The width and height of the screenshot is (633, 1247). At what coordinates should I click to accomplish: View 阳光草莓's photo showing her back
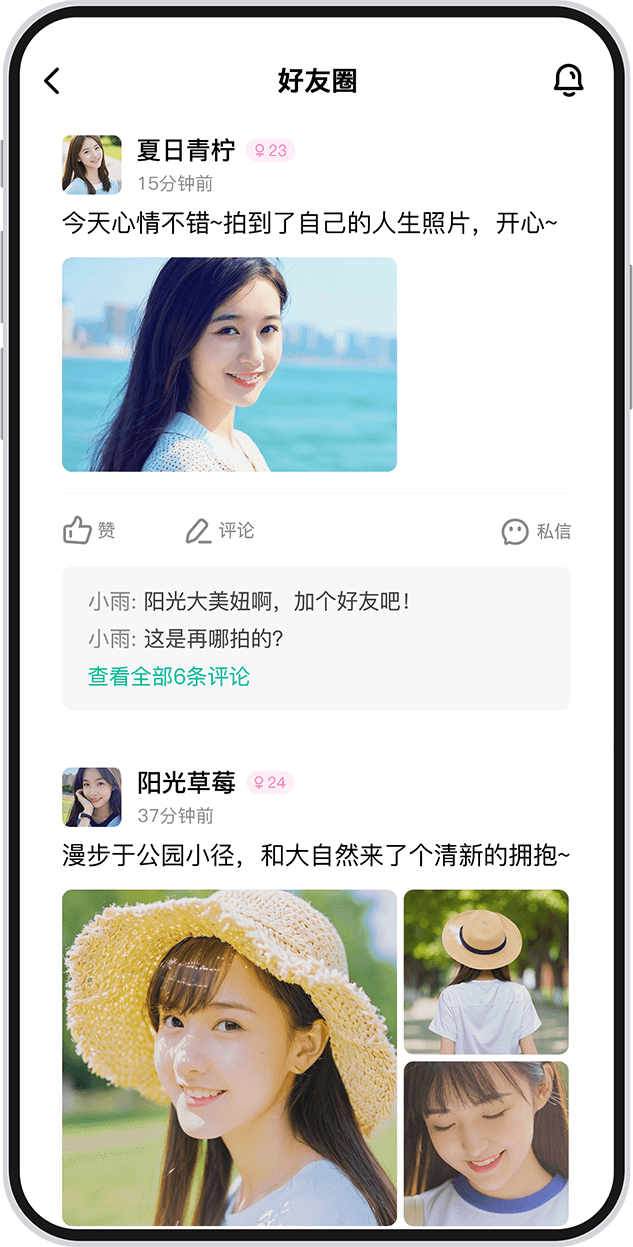coord(486,972)
